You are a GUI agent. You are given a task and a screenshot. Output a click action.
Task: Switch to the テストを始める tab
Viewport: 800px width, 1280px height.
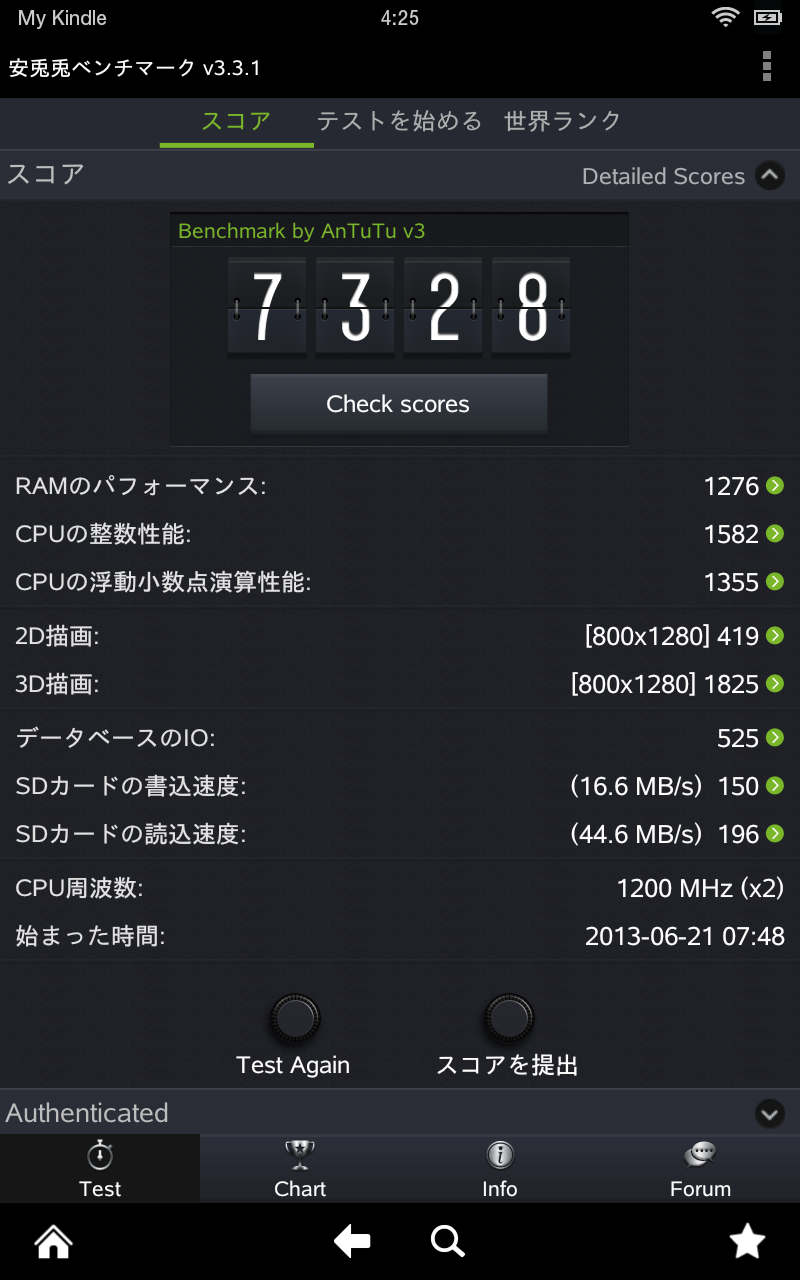399,122
